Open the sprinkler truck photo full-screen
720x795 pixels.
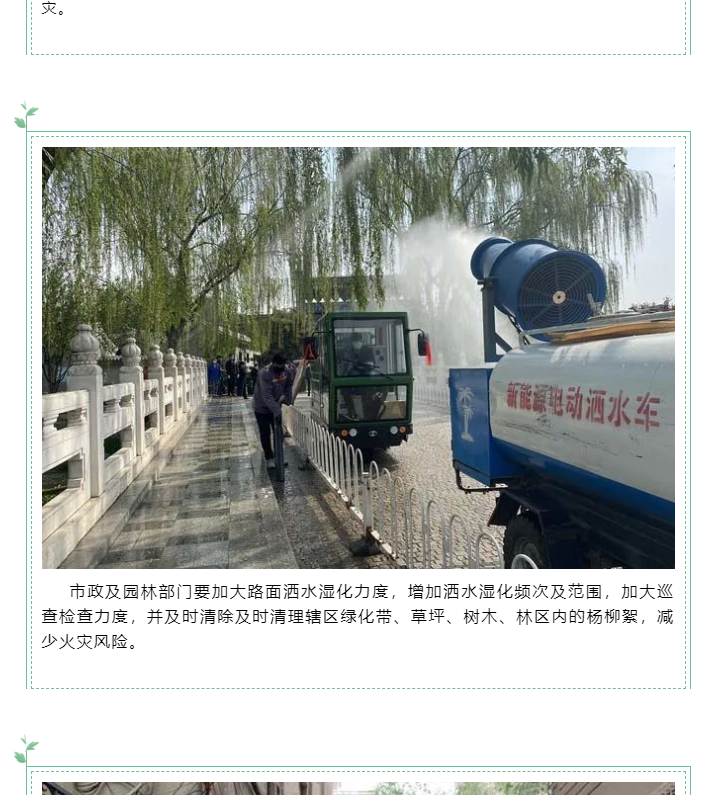(x=358, y=358)
